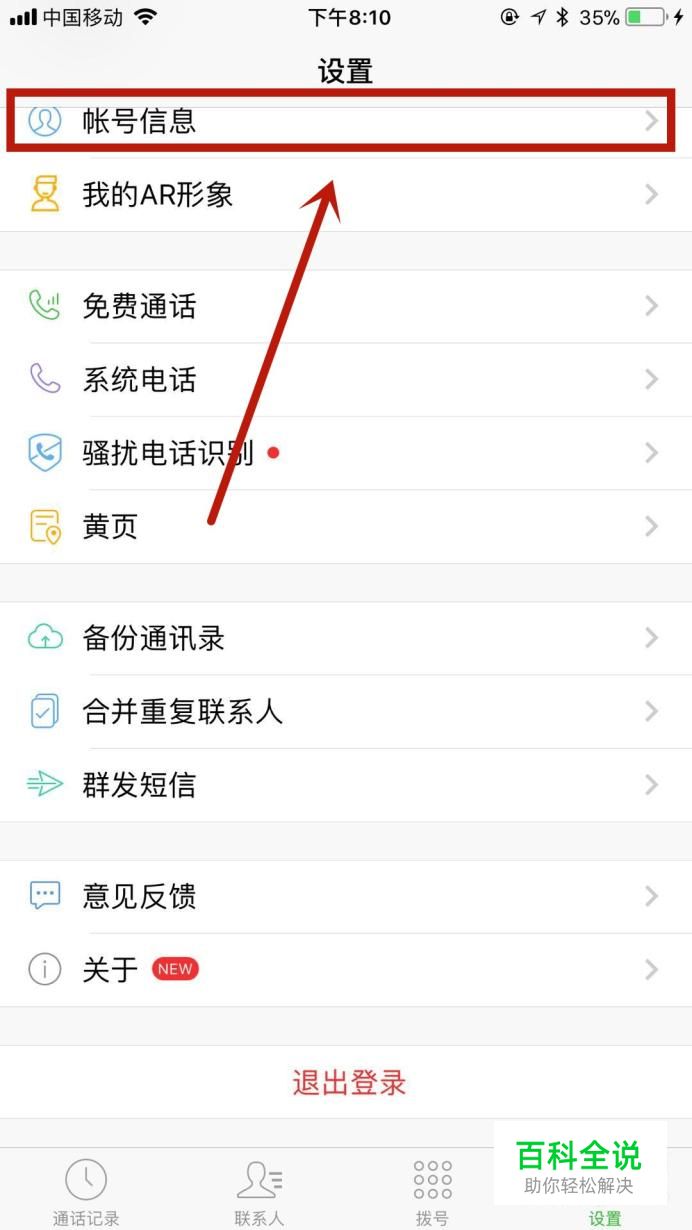Open 骚扰电话识别 spam call identification
The height and width of the screenshot is (1230, 692).
[346, 453]
